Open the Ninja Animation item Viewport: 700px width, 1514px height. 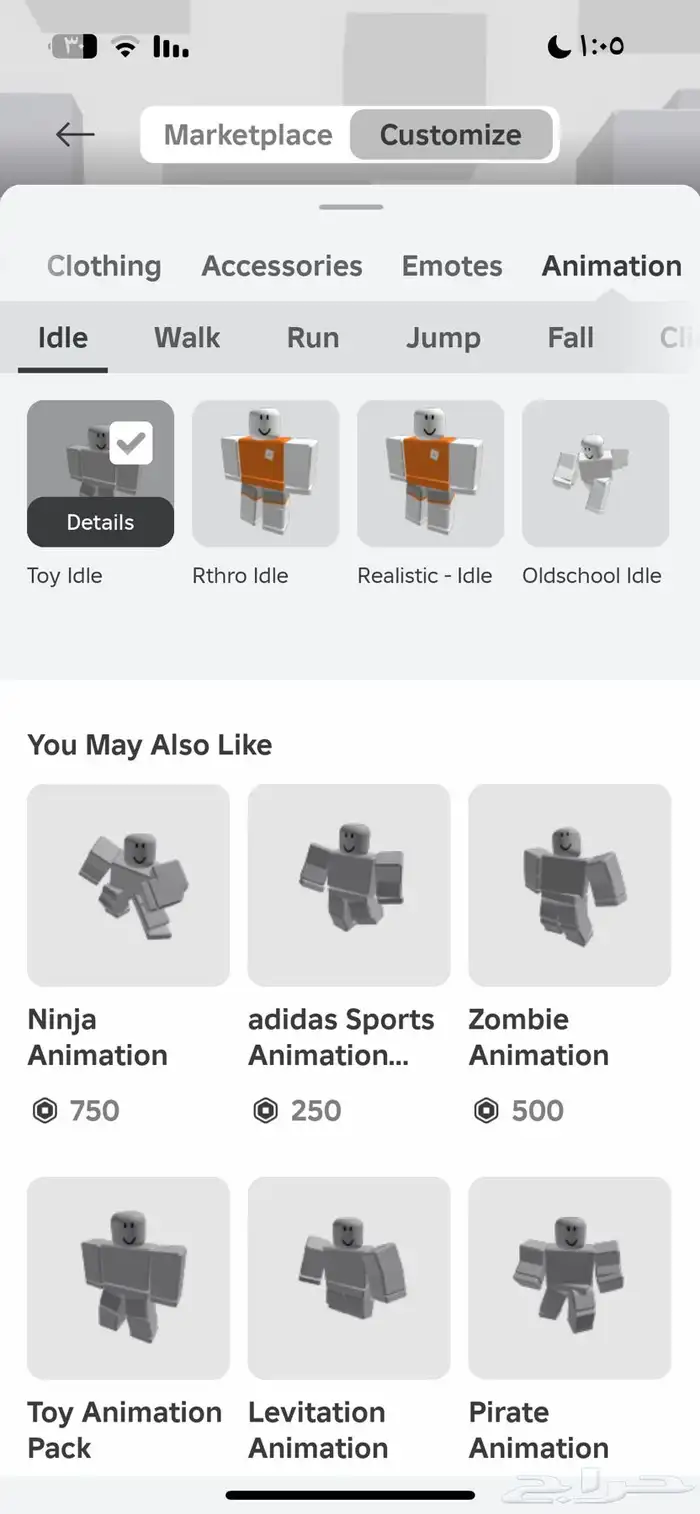point(128,885)
